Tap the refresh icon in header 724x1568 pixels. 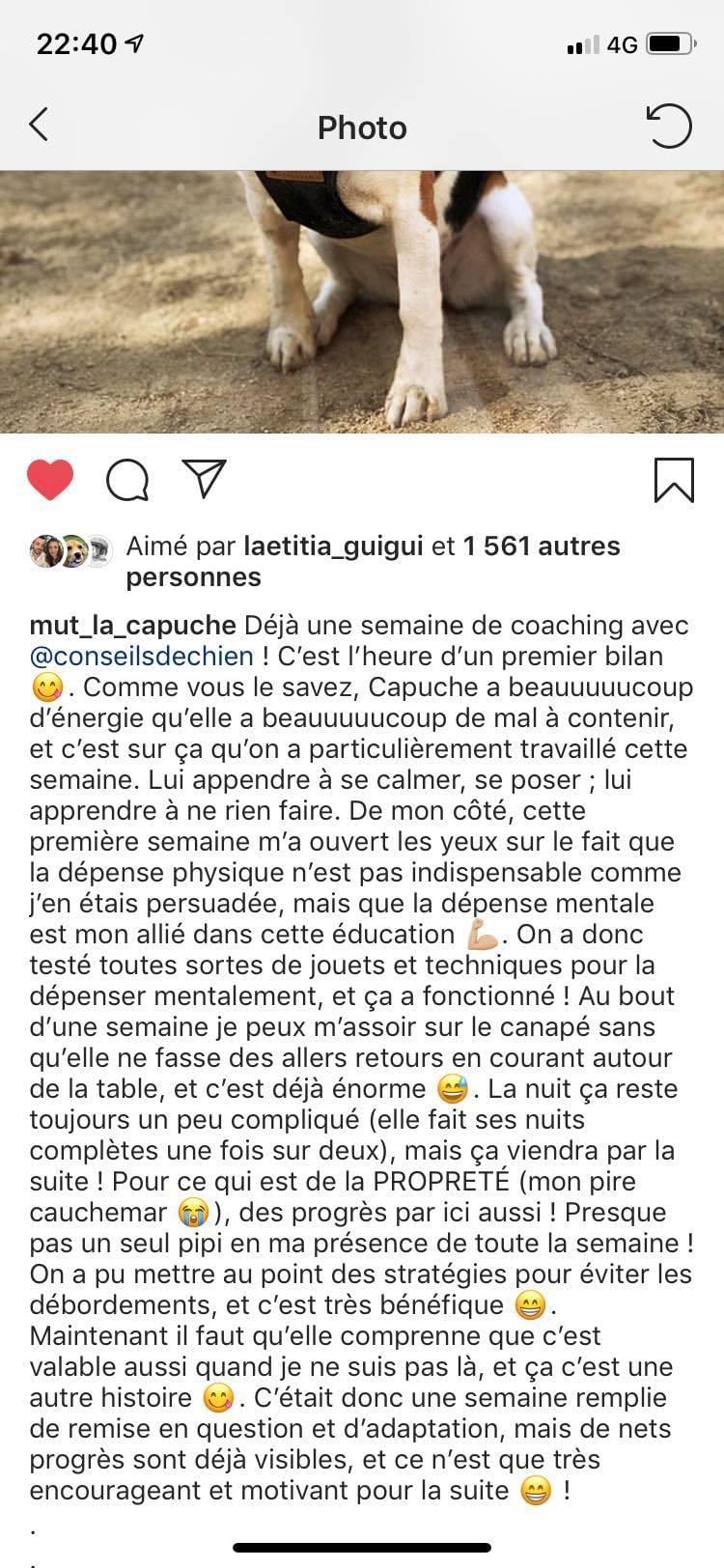pyautogui.click(x=668, y=126)
